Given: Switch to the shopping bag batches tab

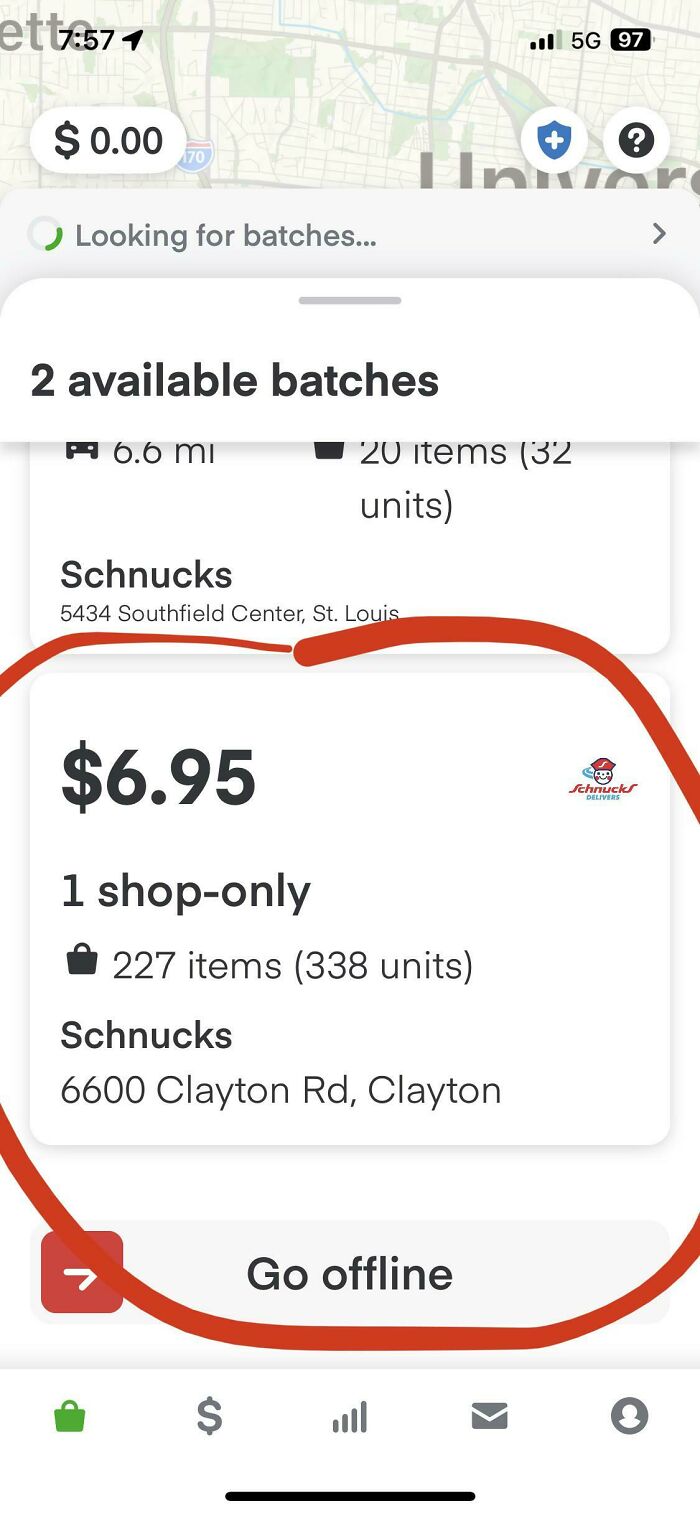Looking at the screenshot, I should (x=69, y=1416).
